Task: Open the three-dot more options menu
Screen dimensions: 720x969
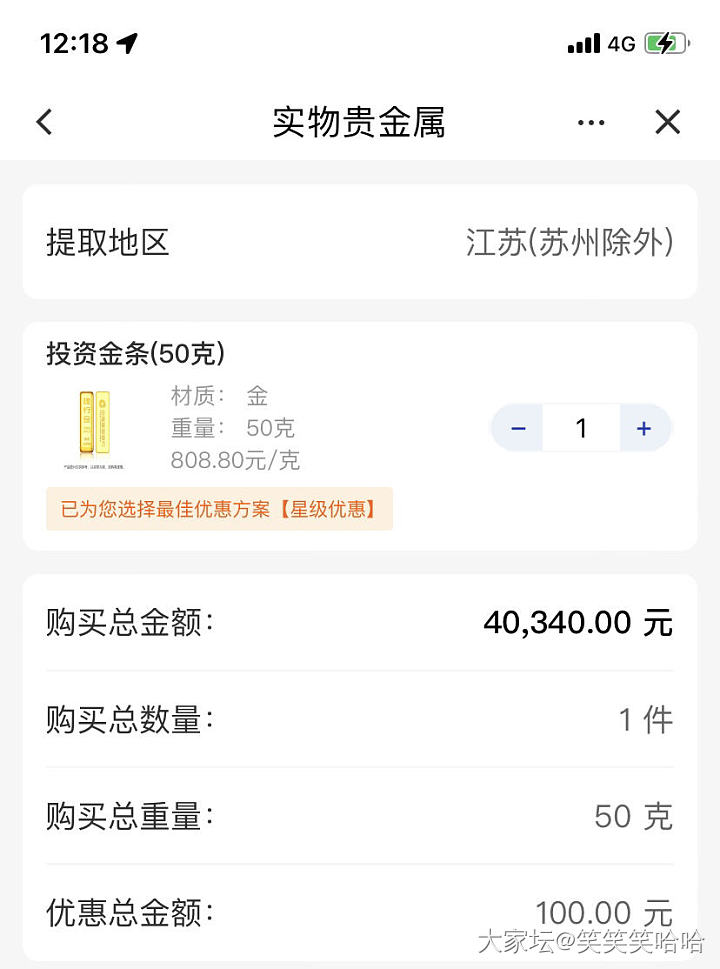Action: 591,122
